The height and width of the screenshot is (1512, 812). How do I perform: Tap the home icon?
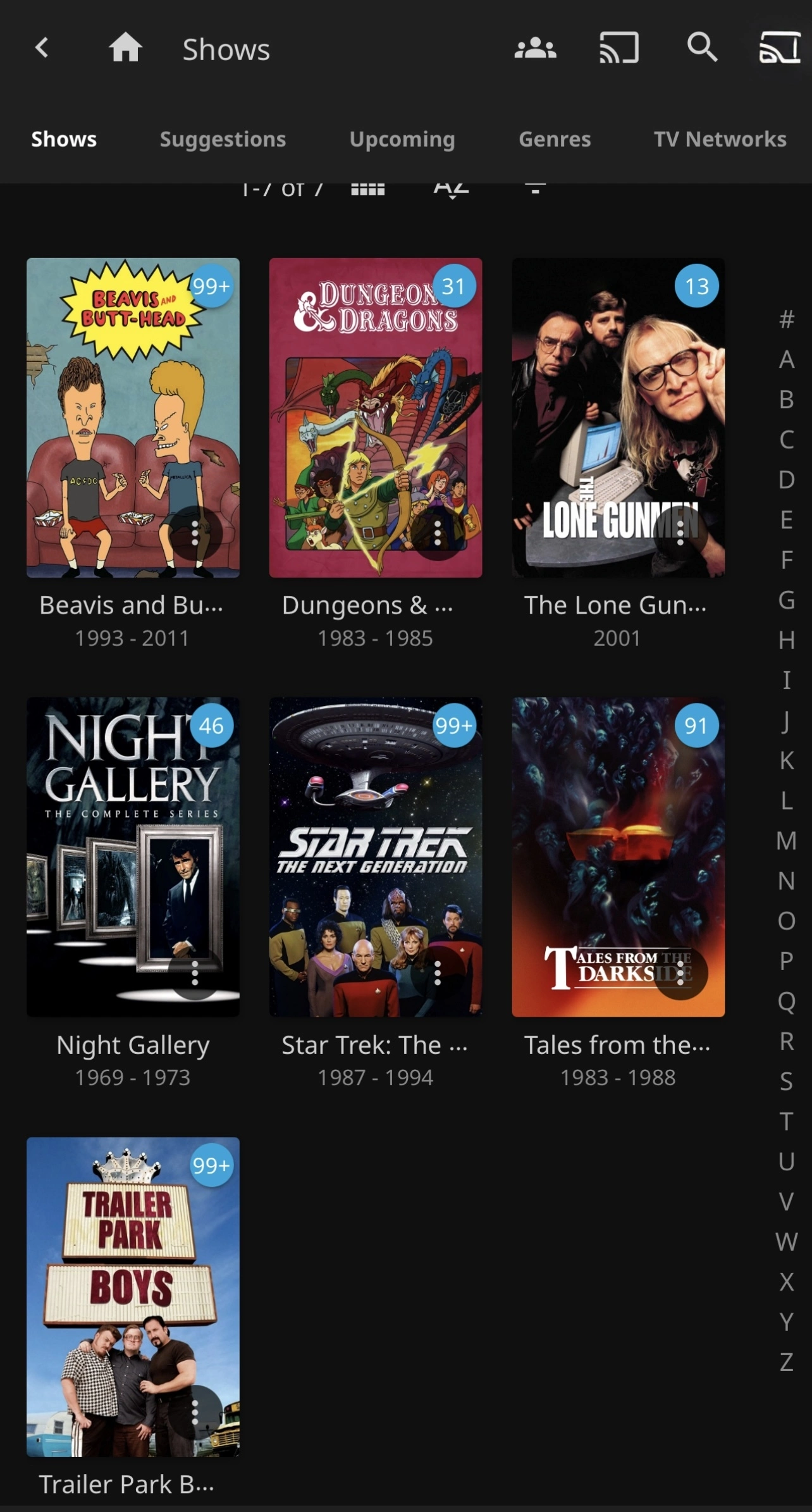pos(125,48)
